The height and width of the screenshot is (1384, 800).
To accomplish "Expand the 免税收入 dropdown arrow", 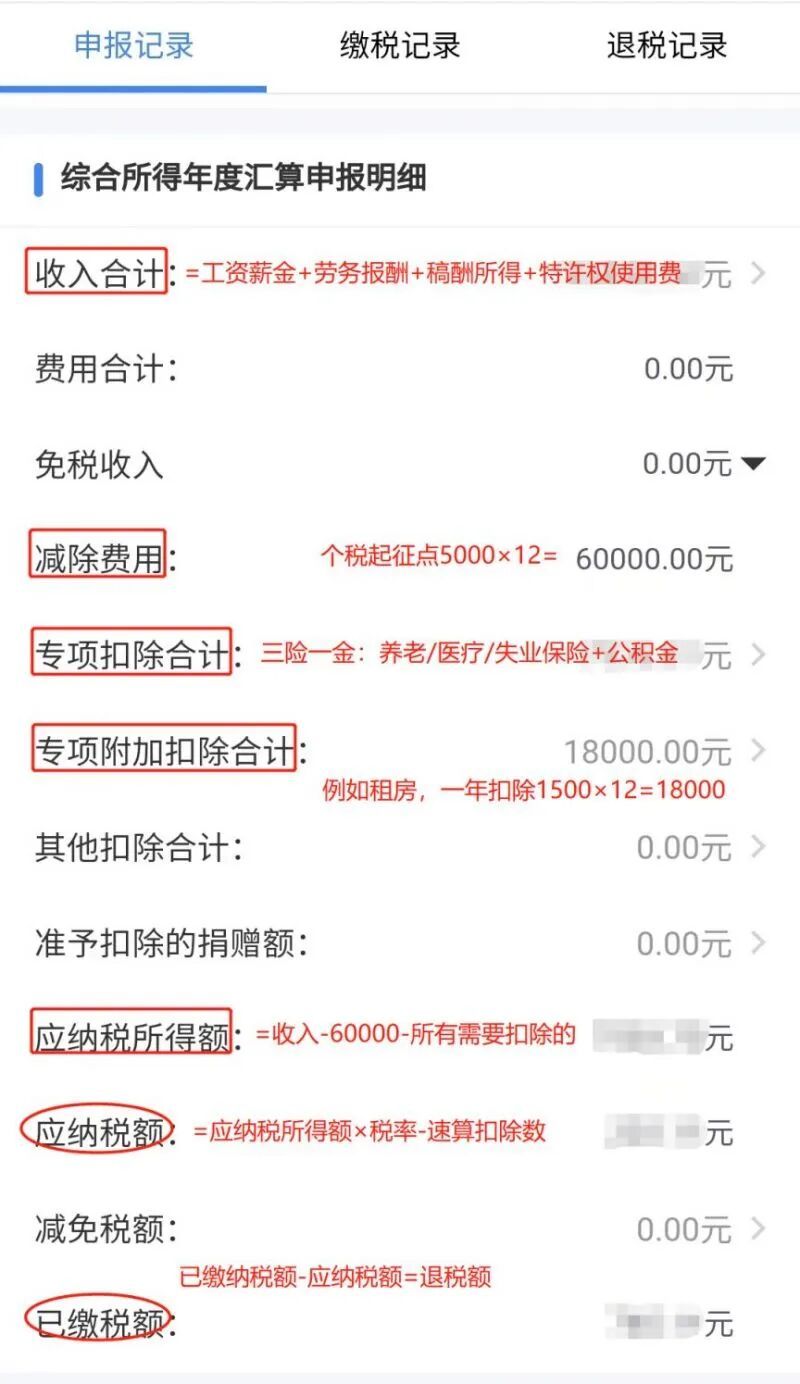I will [752, 464].
